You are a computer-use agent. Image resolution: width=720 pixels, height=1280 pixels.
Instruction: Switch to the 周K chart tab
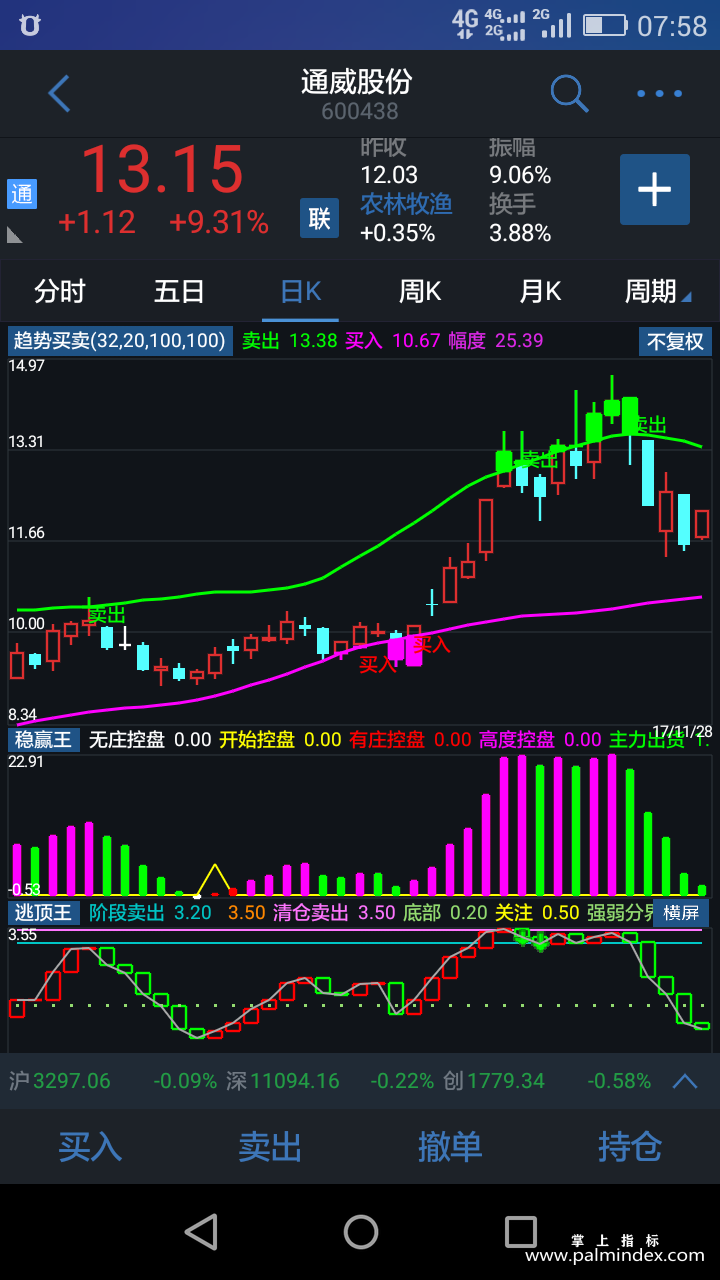[x=420, y=292]
